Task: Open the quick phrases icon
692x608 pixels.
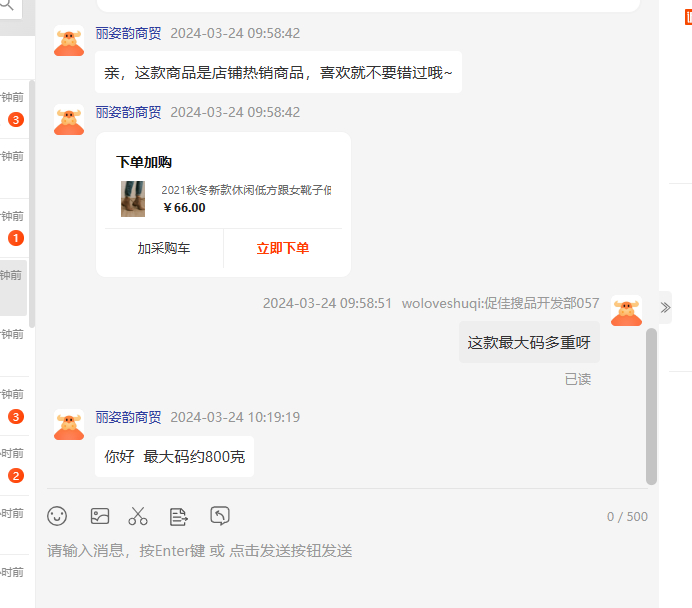Action: click(x=179, y=516)
